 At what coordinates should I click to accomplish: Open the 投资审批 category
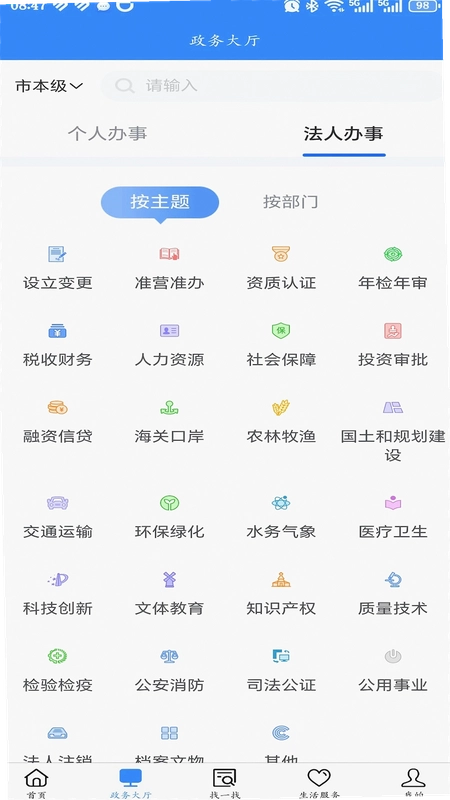tap(393, 345)
